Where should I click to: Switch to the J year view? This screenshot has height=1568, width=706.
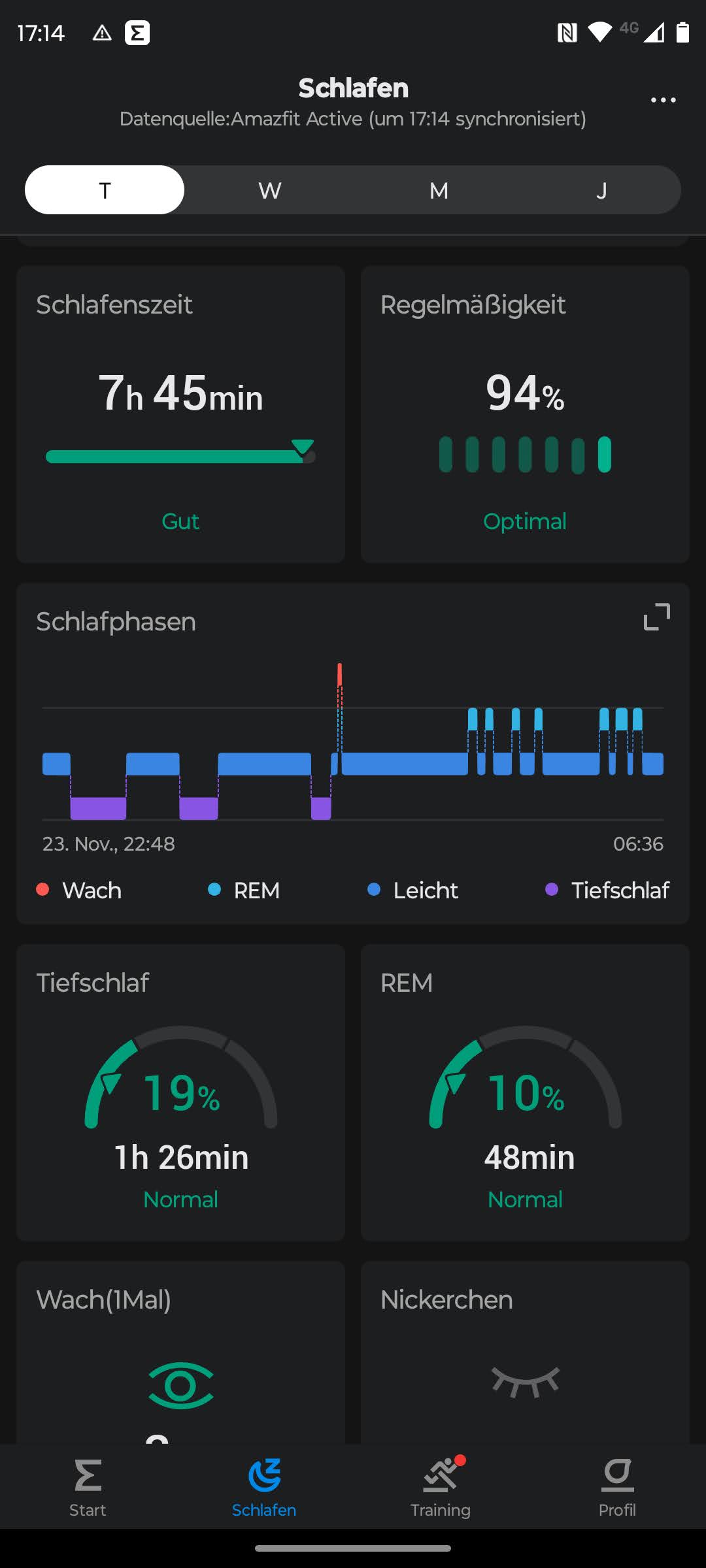coord(601,190)
